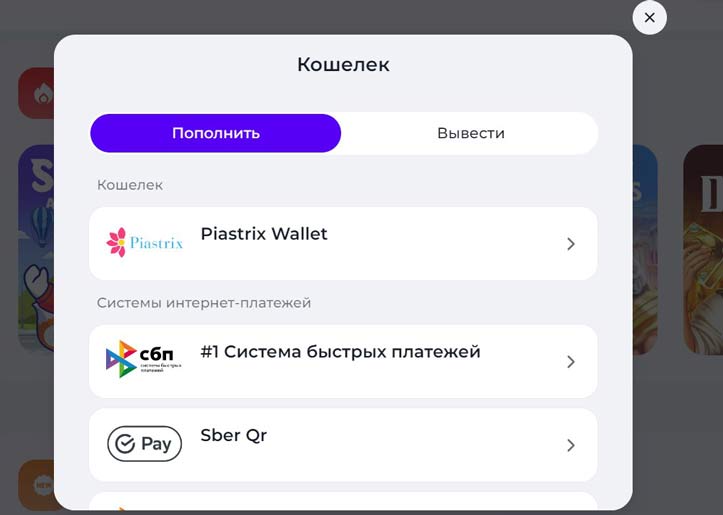
Task: Select Piastrix Wallet payment method
Action: [343, 243]
